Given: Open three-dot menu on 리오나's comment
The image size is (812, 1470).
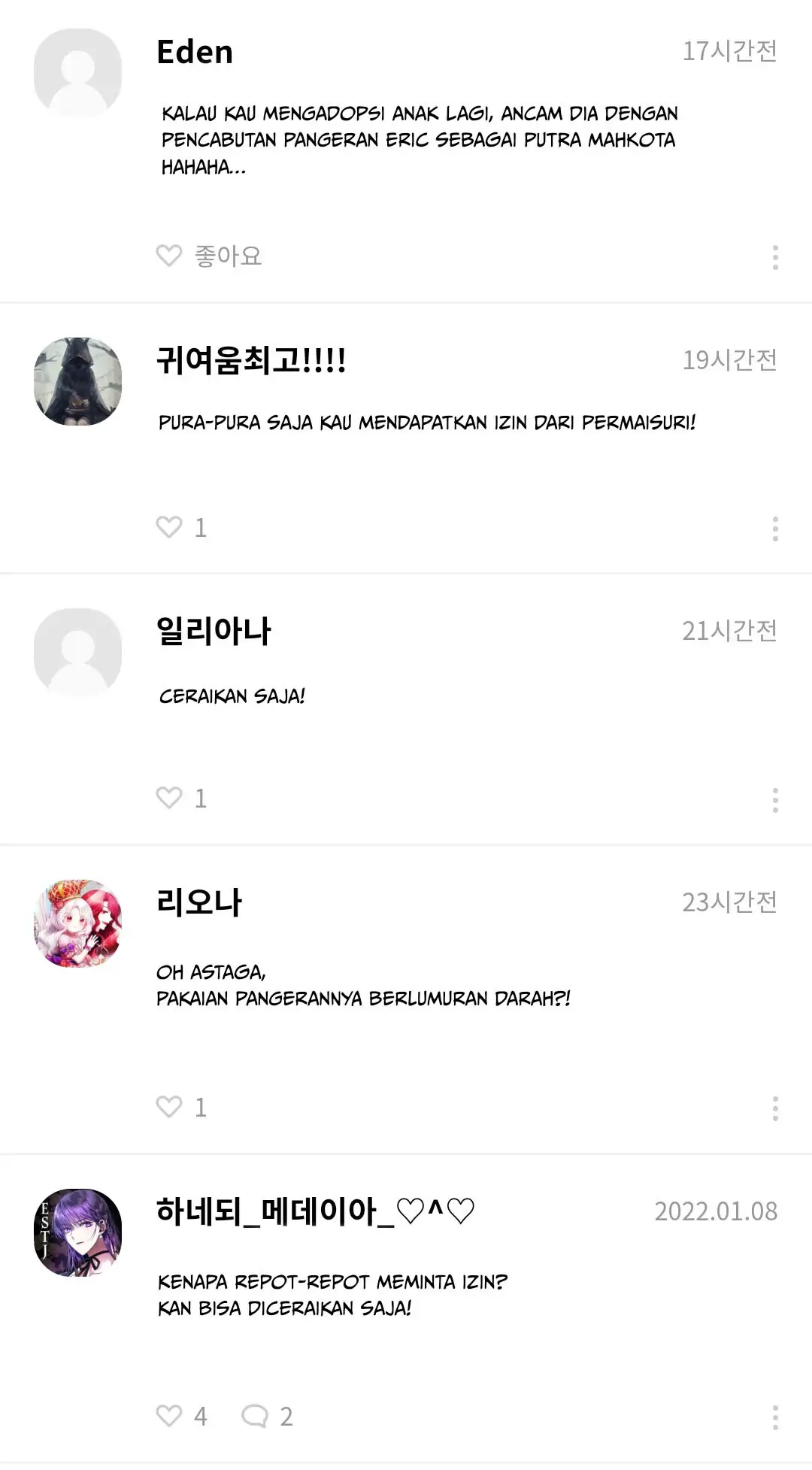Looking at the screenshot, I should point(775,1108).
